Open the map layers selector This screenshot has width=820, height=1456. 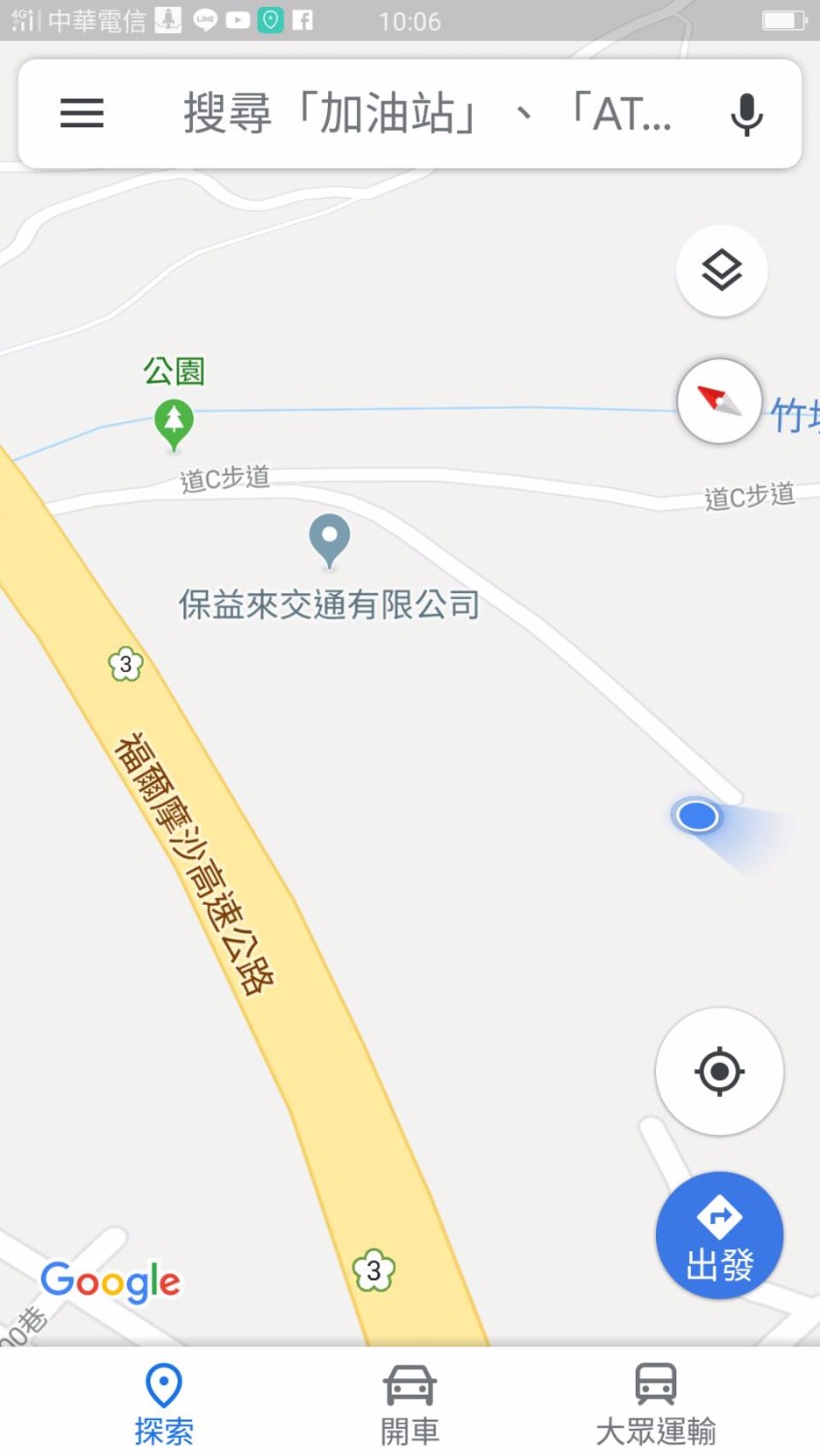tap(721, 271)
